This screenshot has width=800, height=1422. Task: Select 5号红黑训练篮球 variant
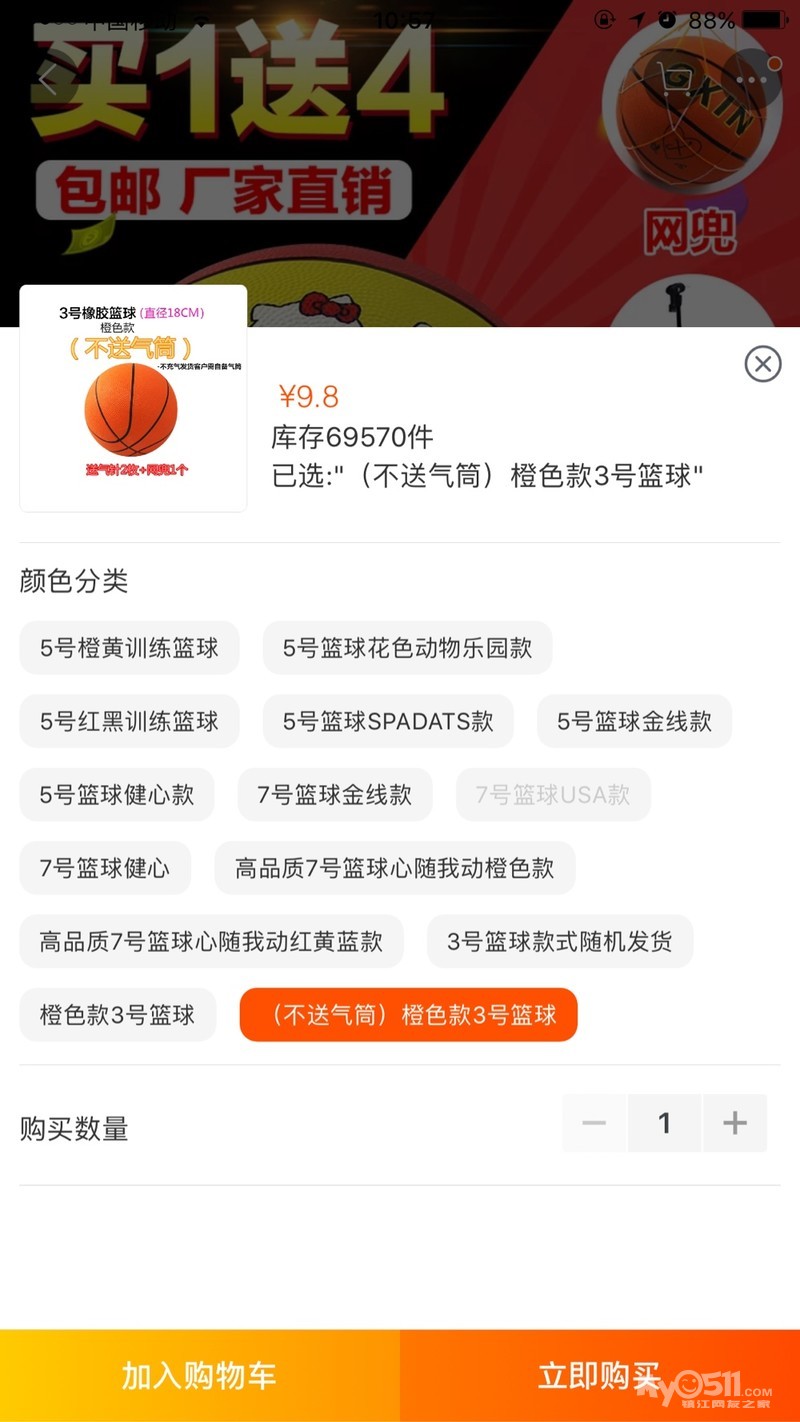point(129,721)
